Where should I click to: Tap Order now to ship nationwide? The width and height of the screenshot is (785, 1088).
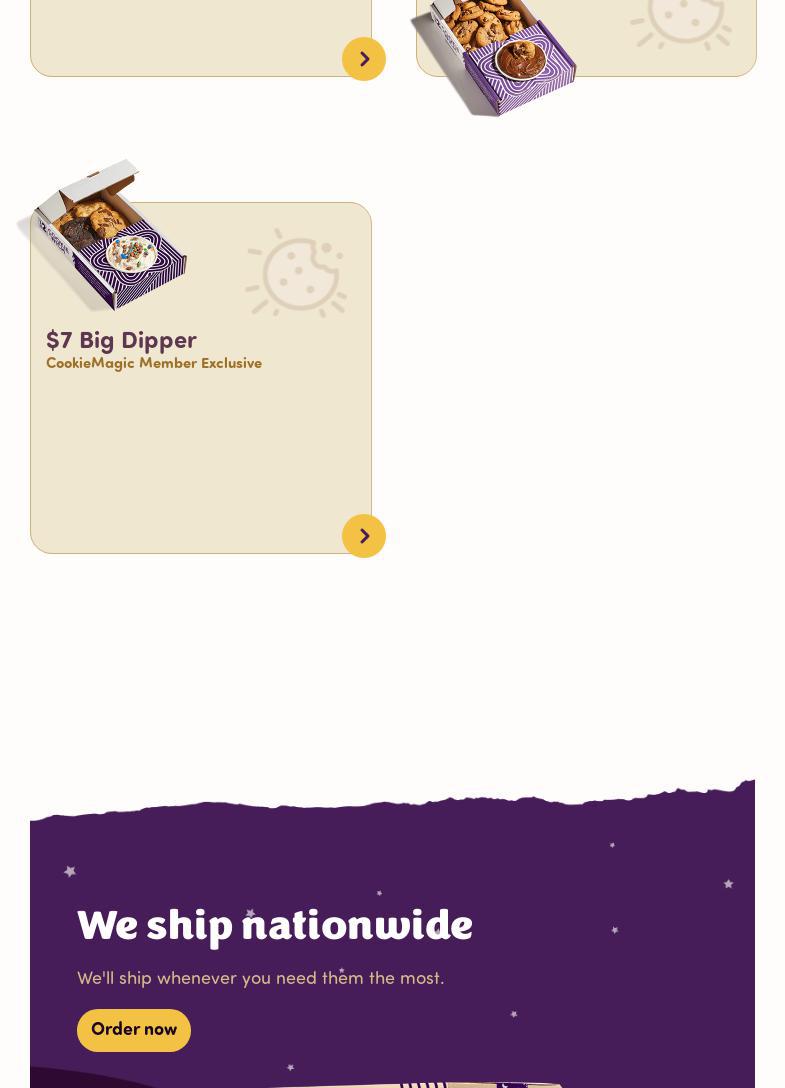pos(134,1030)
